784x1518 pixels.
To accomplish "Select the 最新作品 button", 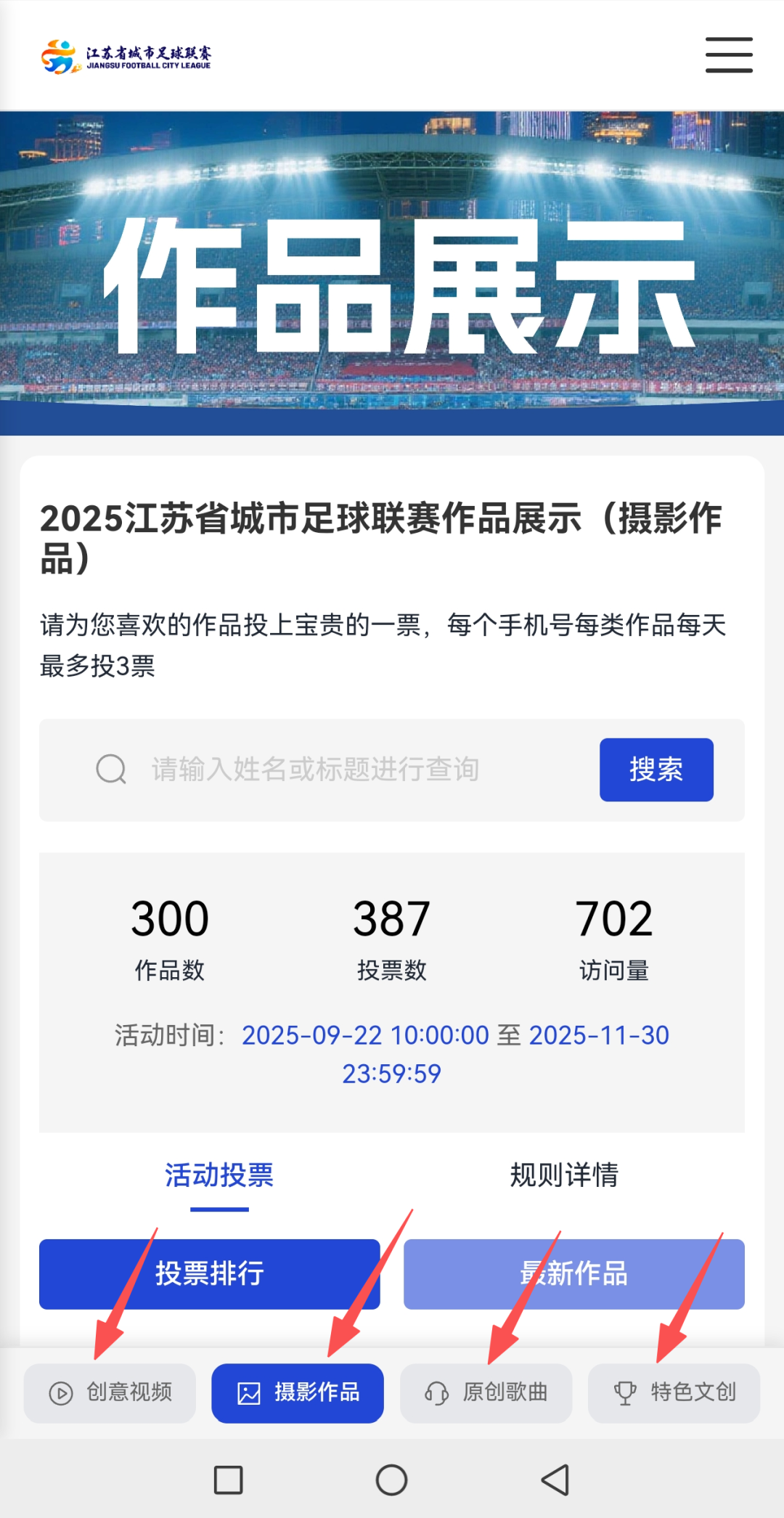I will tap(573, 1274).
